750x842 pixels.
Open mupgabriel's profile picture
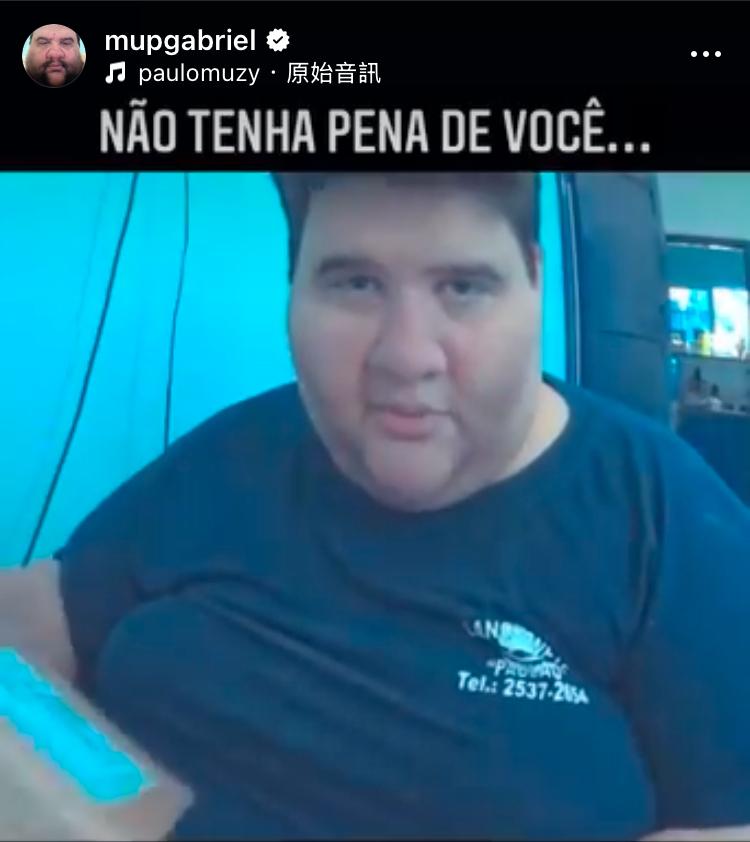tap(54, 56)
